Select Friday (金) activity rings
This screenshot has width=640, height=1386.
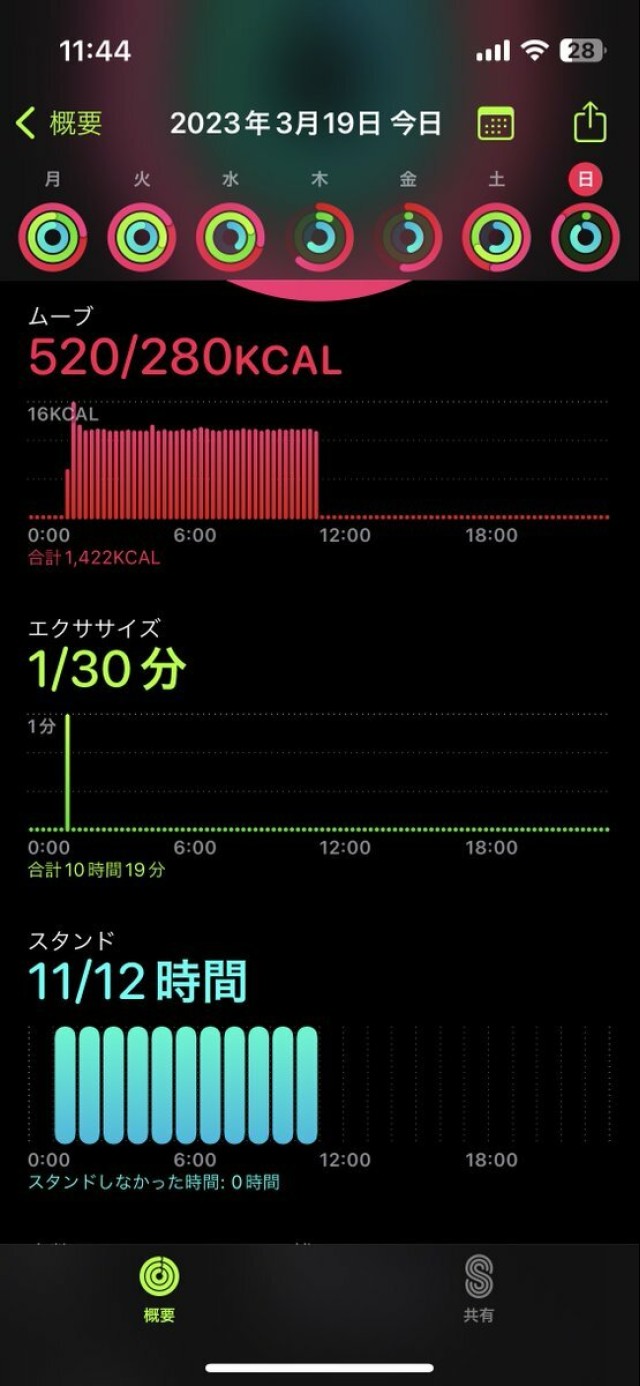tap(408, 237)
